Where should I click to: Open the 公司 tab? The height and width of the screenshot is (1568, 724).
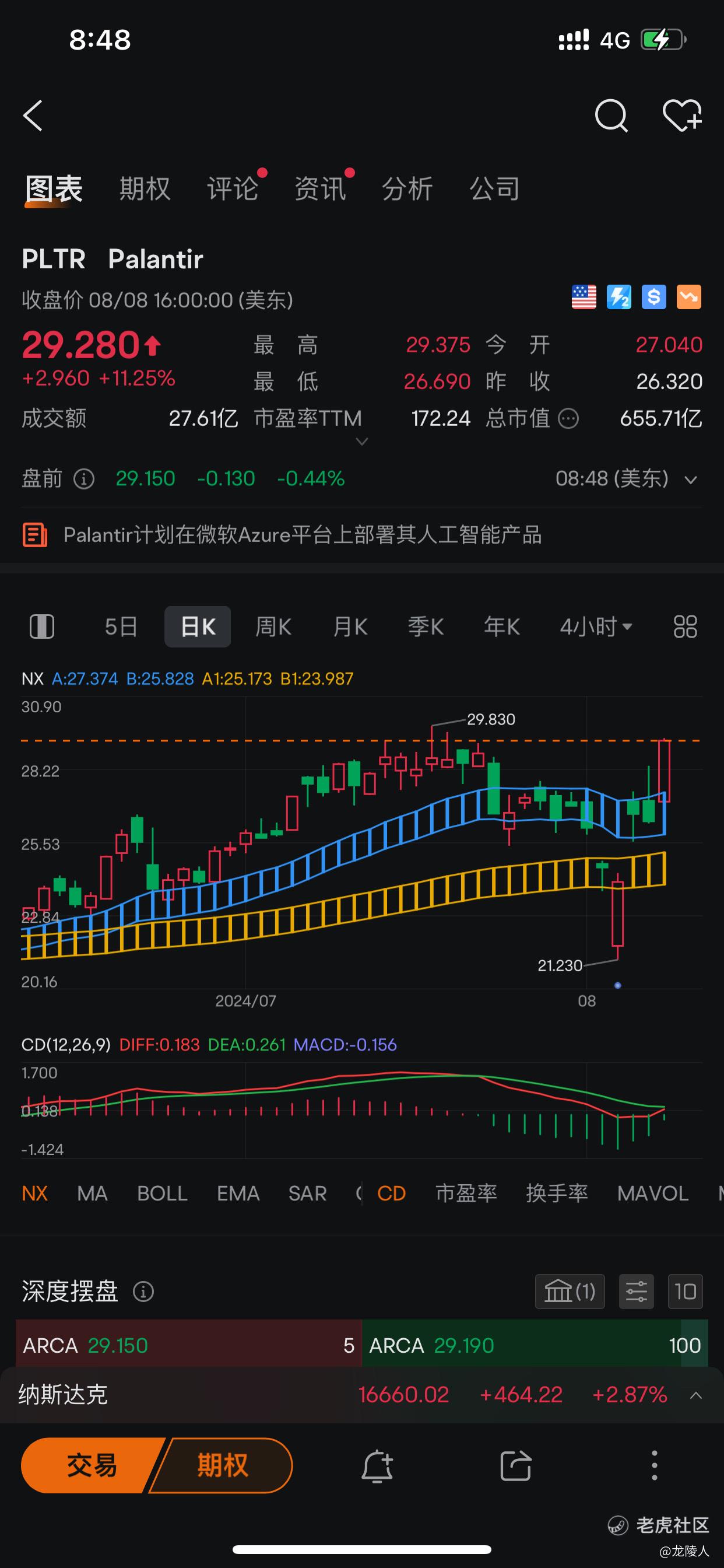pyautogui.click(x=495, y=188)
